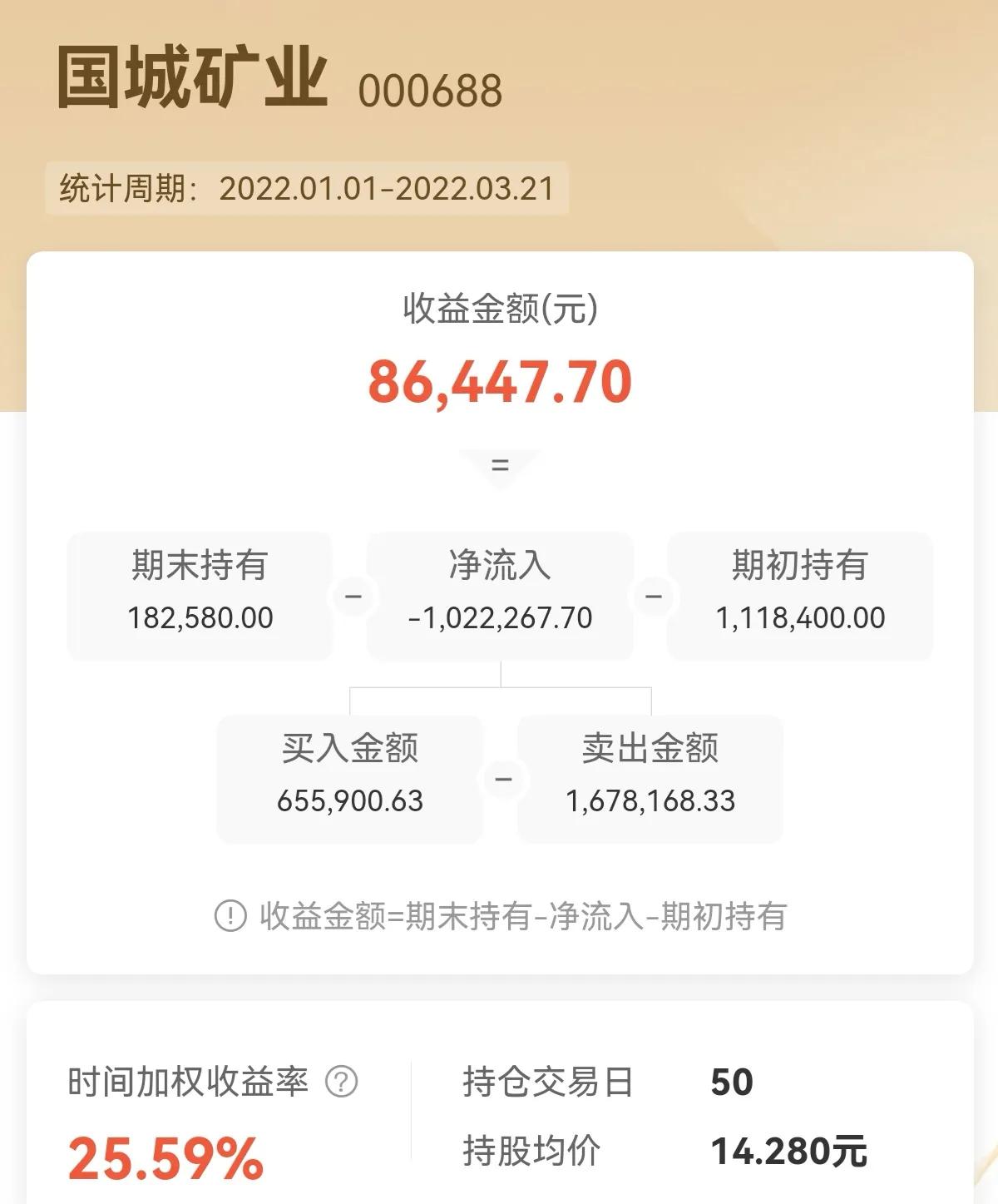Toggle the 净流入 card selection
Screen dimensions: 998x1204
pyautogui.click(x=500, y=592)
